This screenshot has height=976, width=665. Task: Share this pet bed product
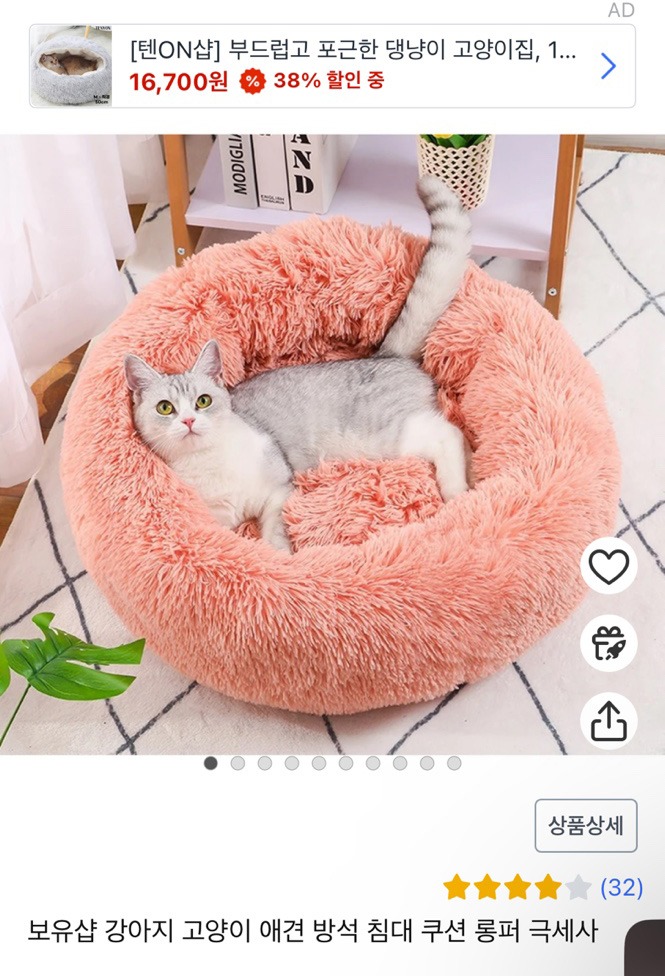[x=608, y=720]
